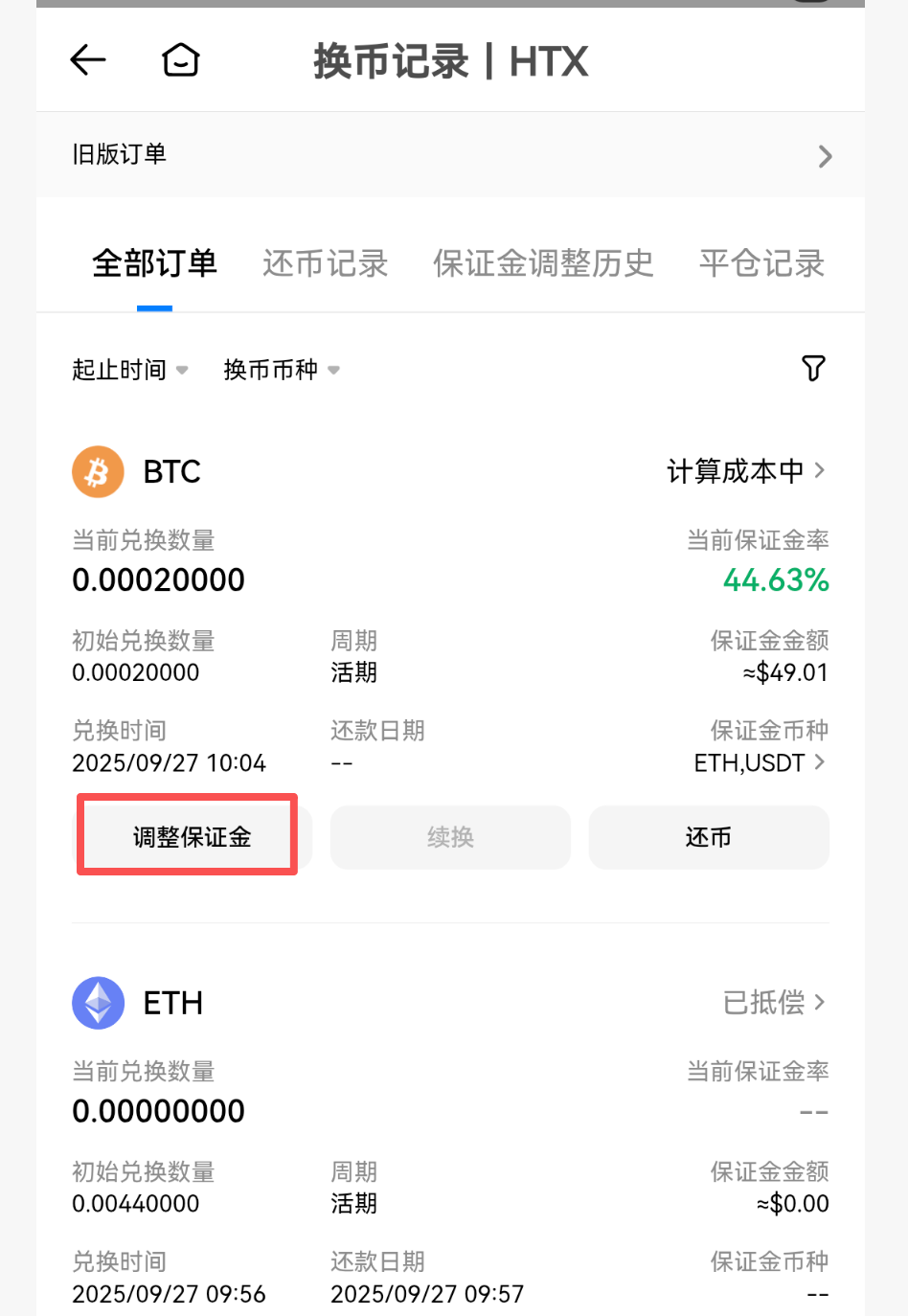Open the filter funnel icon
This screenshot has height=1316, width=908.
(813, 368)
